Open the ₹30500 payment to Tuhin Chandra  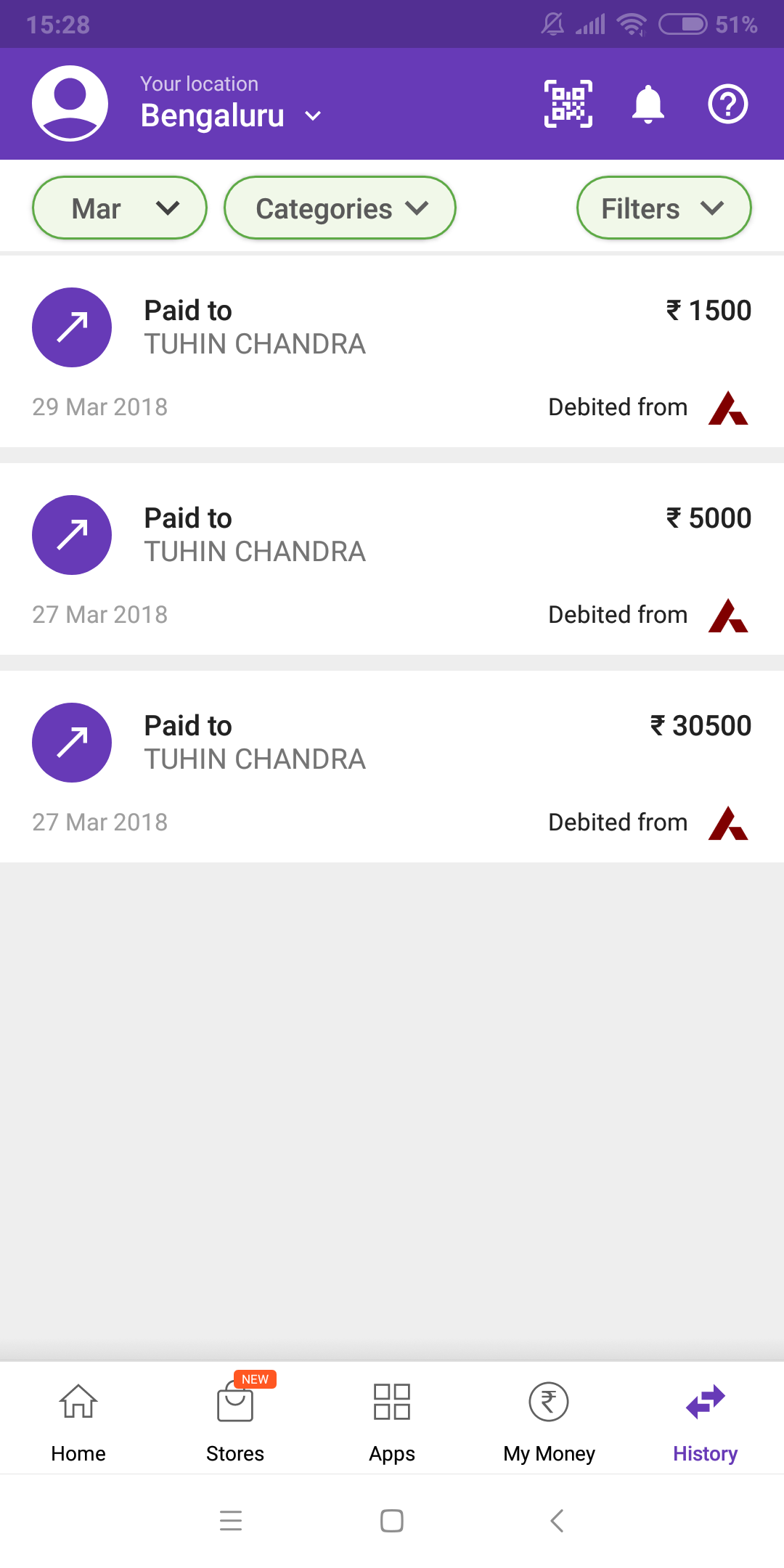point(392,767)
